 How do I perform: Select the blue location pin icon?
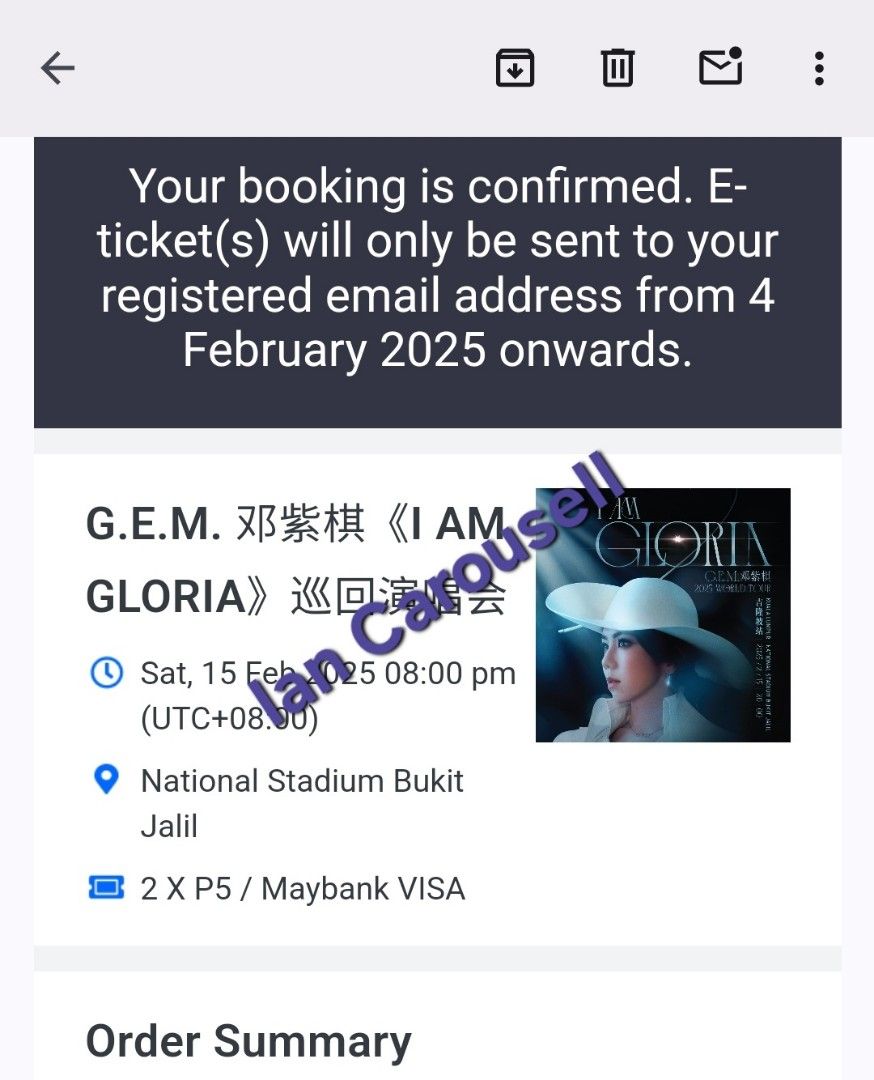(105, 780)
